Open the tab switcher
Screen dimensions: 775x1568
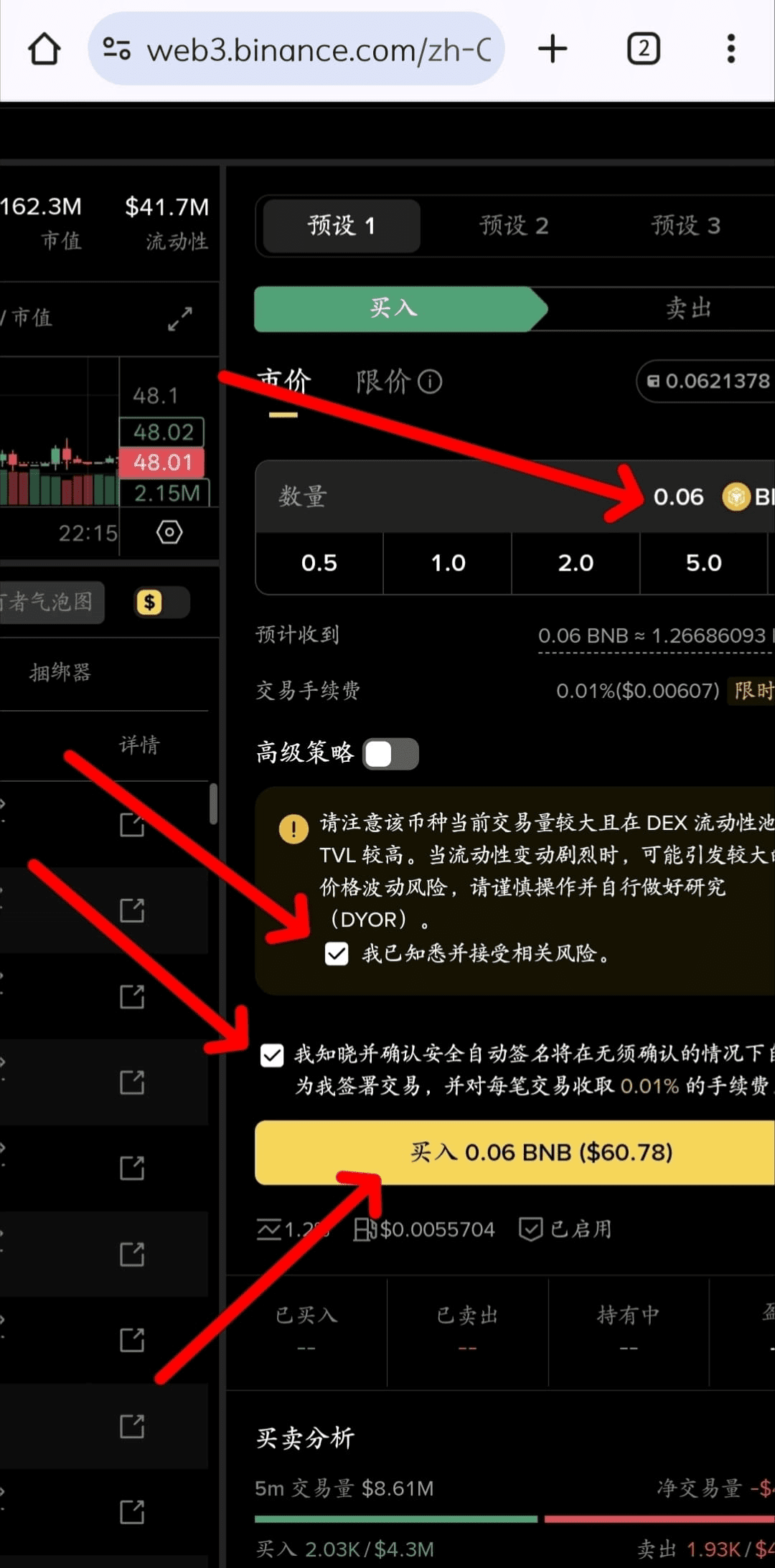[x=644, y=49]
